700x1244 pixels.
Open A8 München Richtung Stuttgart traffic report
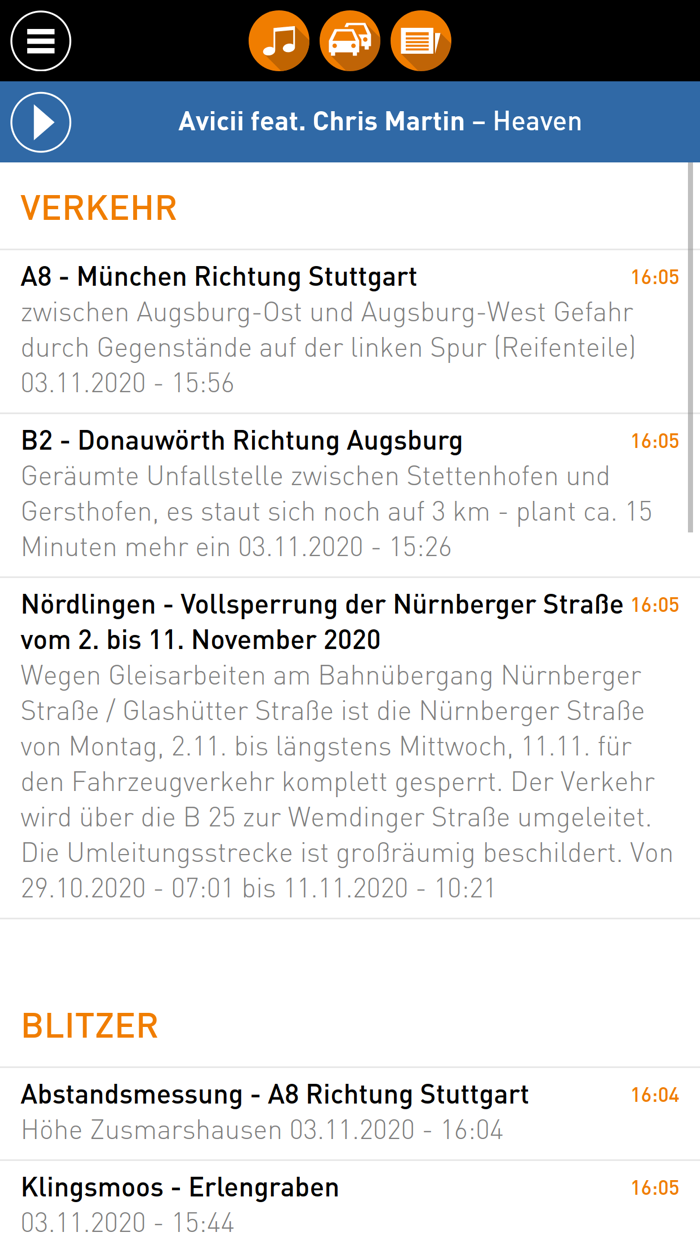pos(340,330)
